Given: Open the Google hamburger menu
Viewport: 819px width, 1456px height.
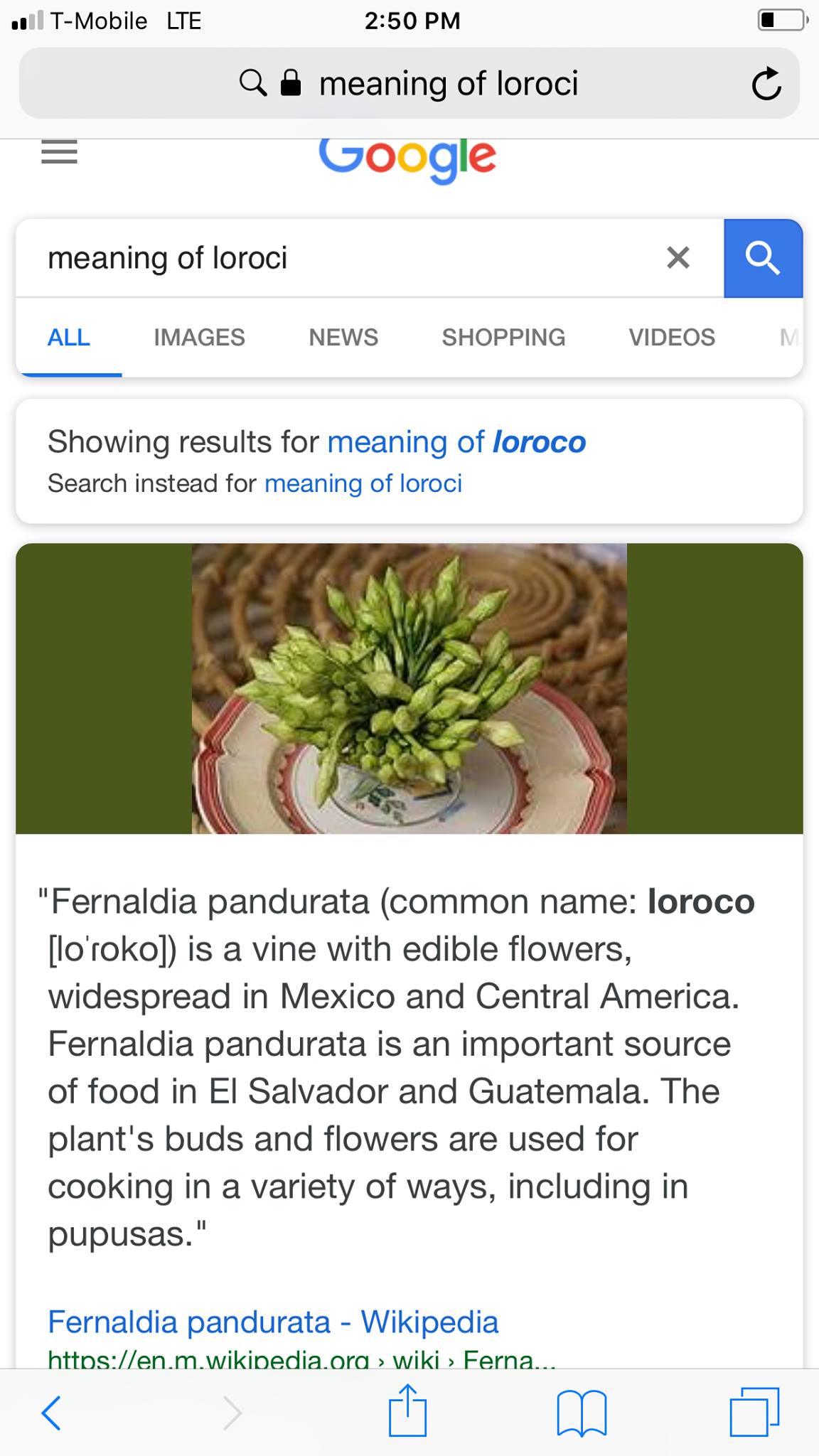Looking at the screenshot, I should pyautogui.click(x=59, y=152).
